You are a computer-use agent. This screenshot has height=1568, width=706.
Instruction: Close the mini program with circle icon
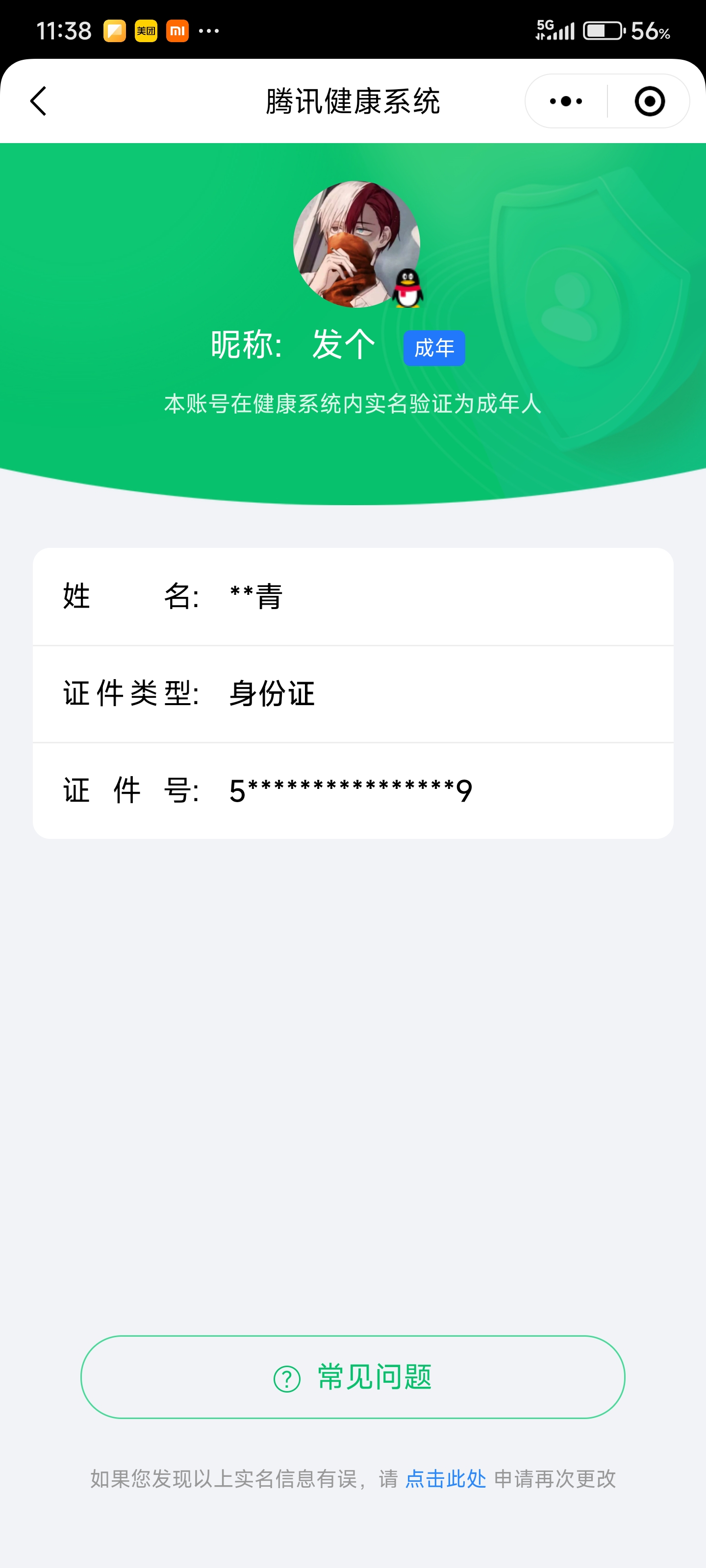point(649,101)
